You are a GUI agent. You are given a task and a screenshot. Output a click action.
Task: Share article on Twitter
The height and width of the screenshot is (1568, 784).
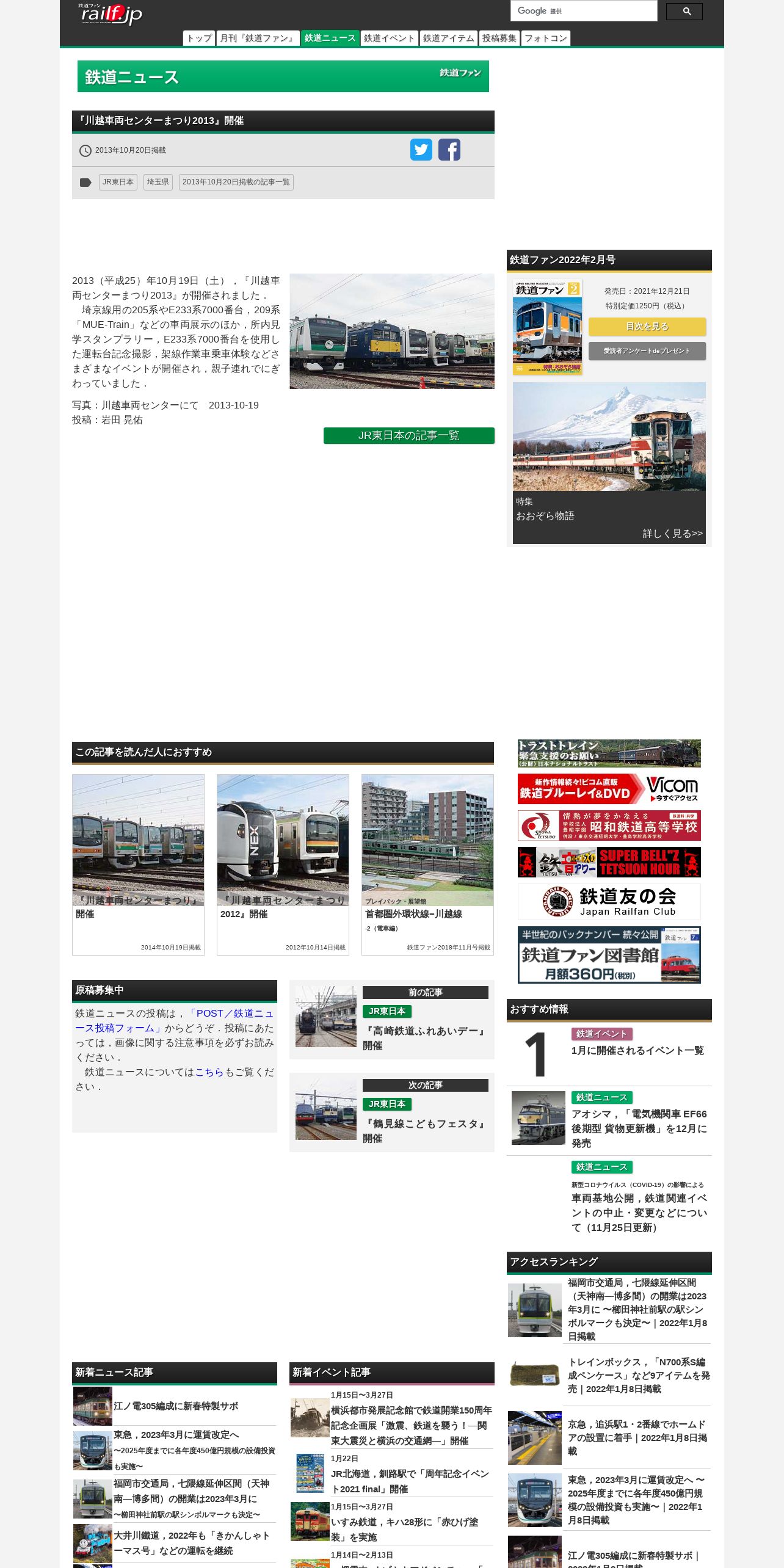pyautogui.click(x=421, y=150)
